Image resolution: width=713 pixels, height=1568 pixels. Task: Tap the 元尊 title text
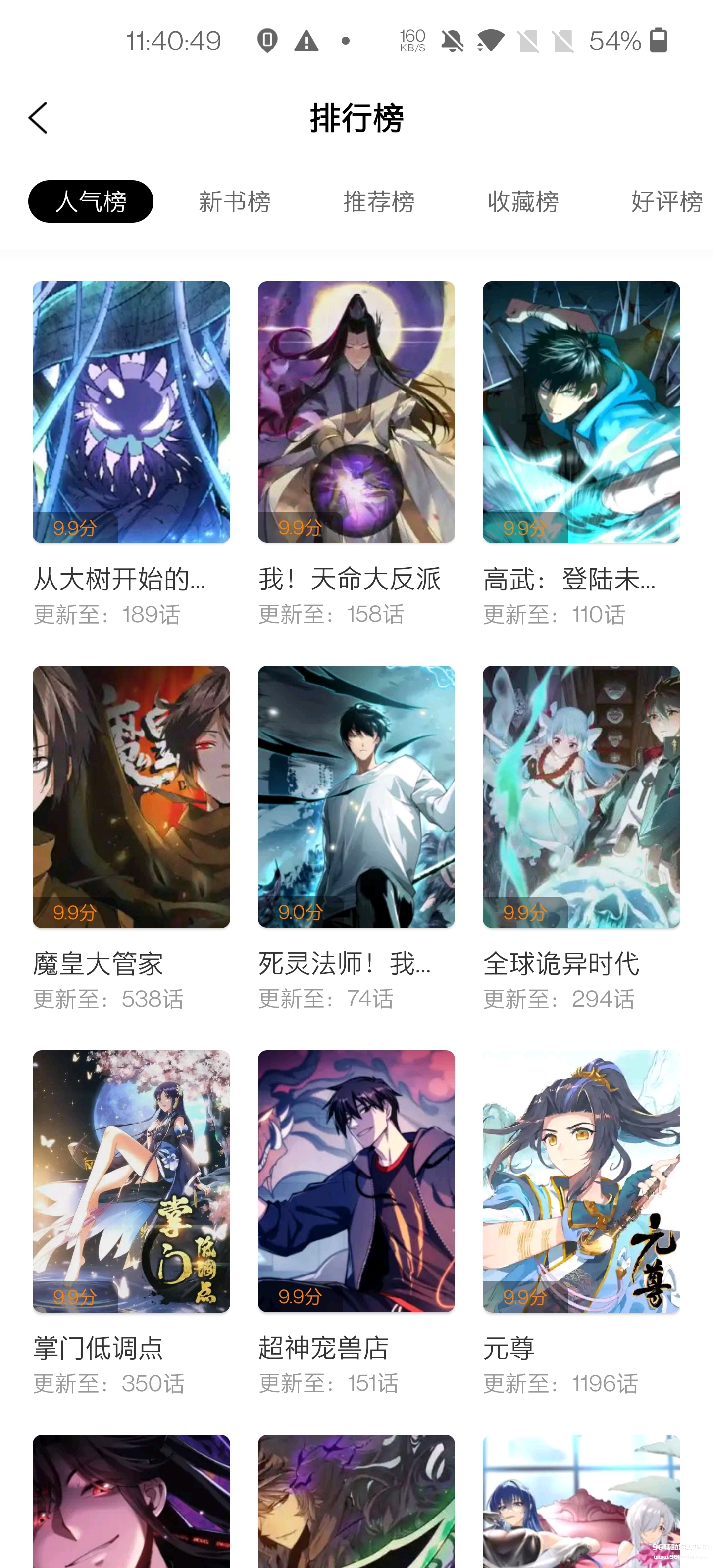(x=509, y=1347)
